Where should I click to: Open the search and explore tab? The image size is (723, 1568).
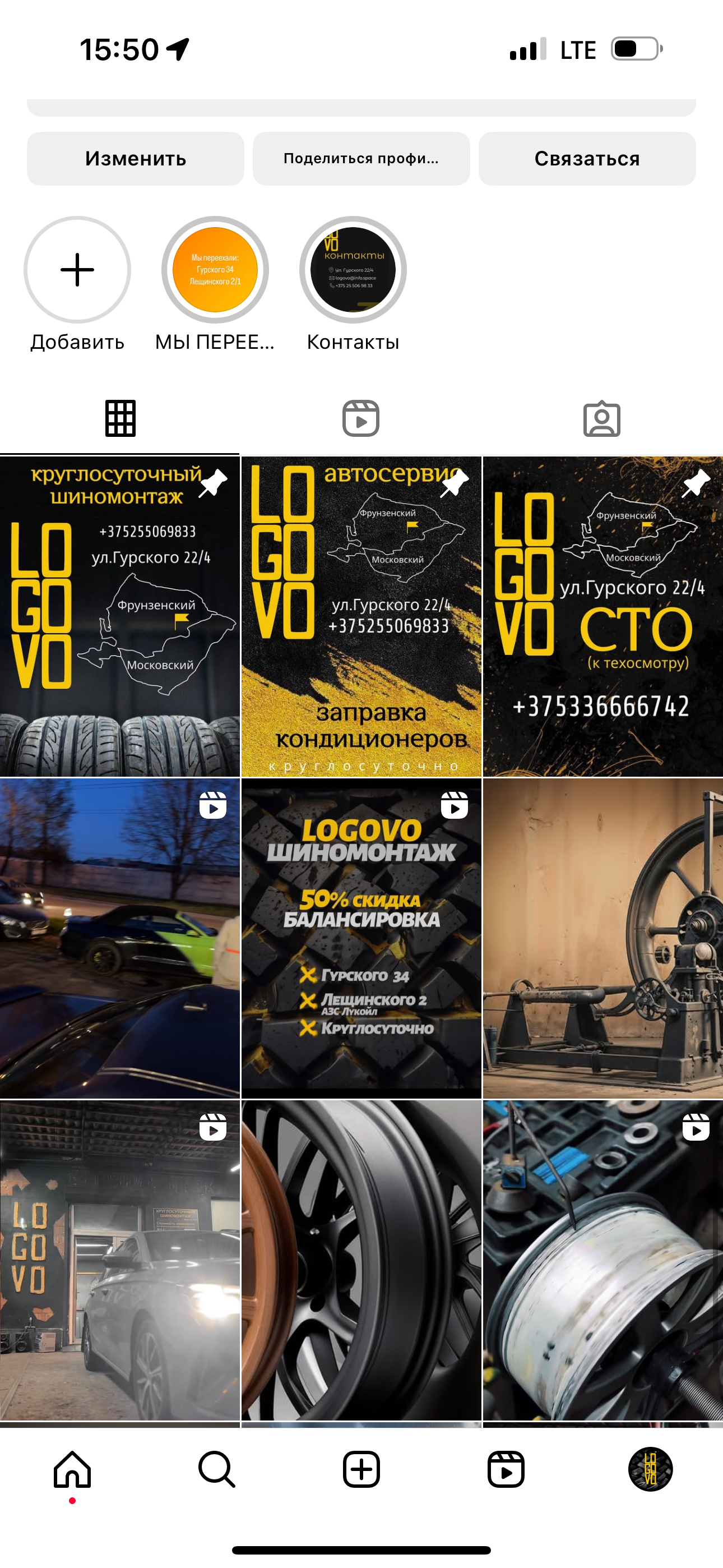pyautogui.click(x=217, y=1469)
